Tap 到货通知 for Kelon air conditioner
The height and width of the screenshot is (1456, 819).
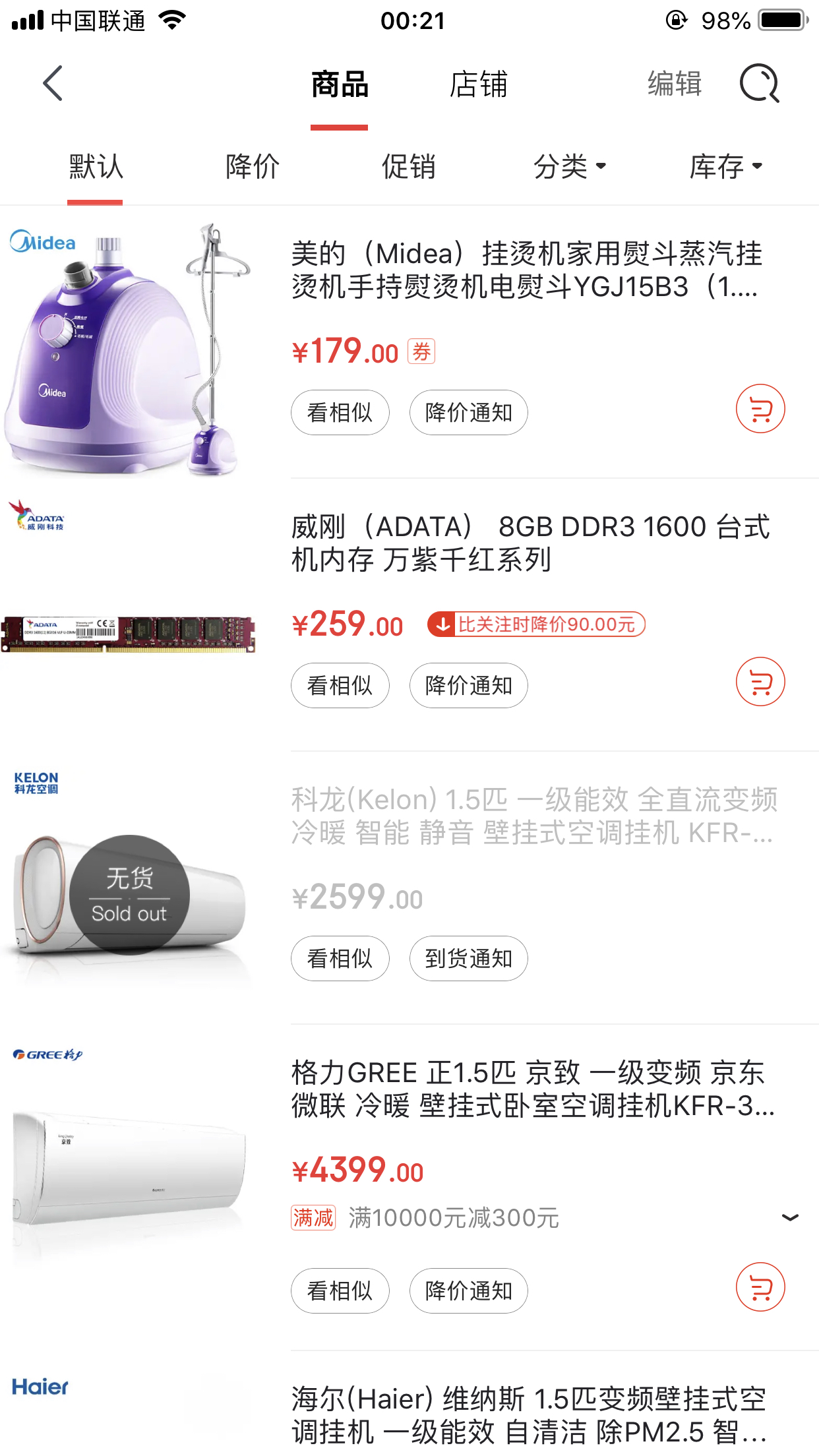pos(468,959)
